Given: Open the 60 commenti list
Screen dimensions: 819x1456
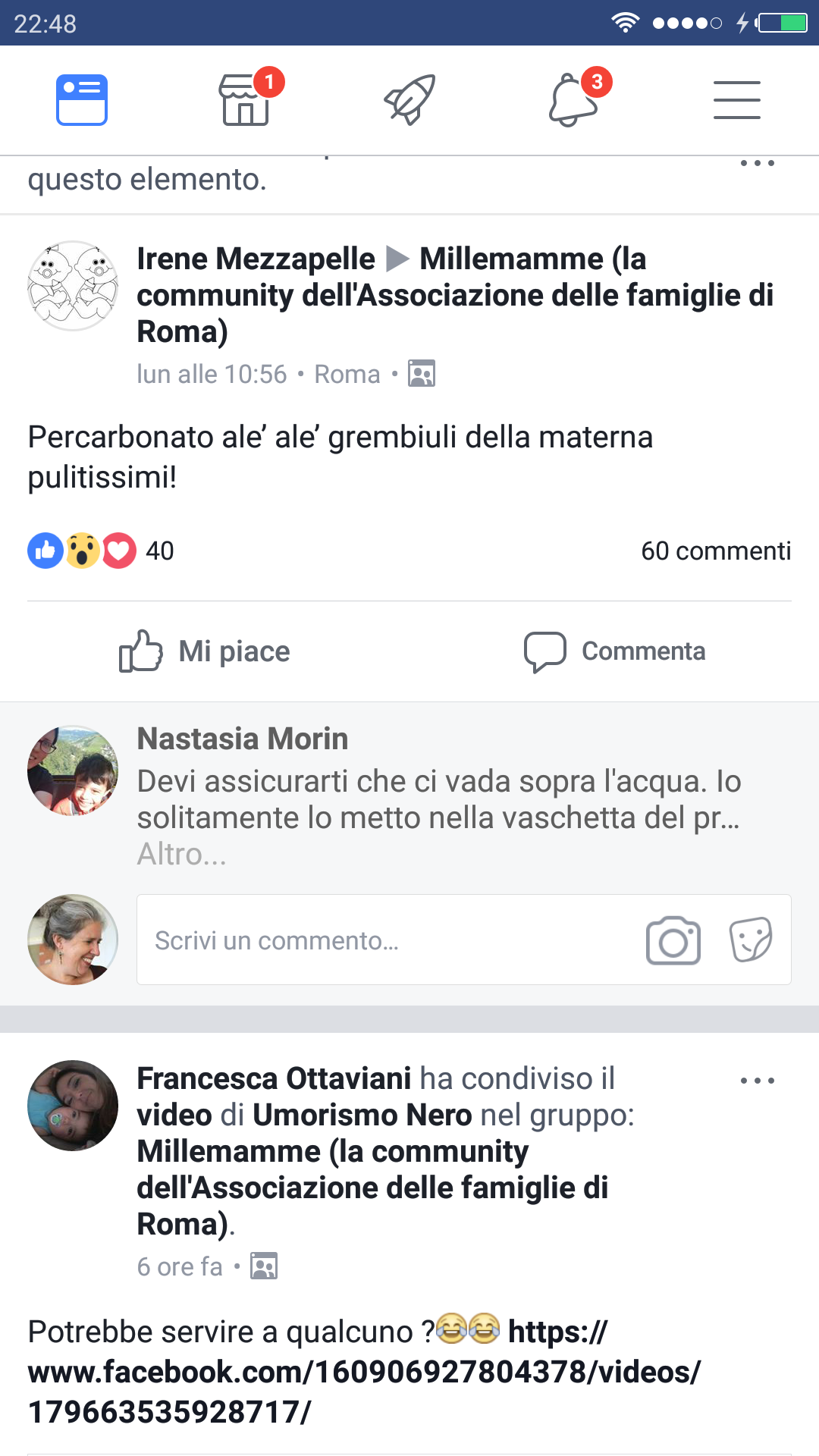Looking at the screenshot, I should (715, 551).
